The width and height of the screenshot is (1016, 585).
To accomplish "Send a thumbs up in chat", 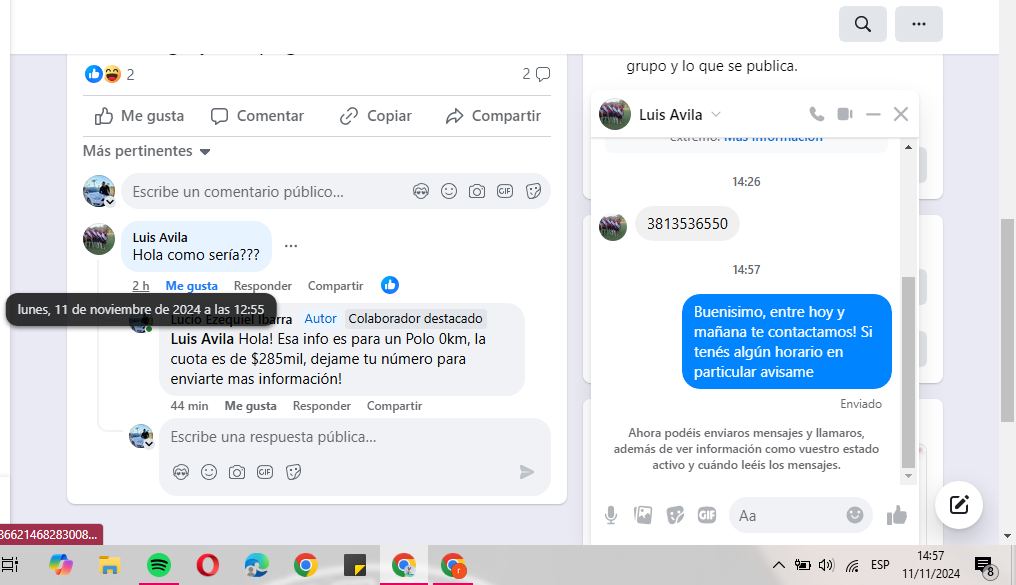I will tap(896, 516).
